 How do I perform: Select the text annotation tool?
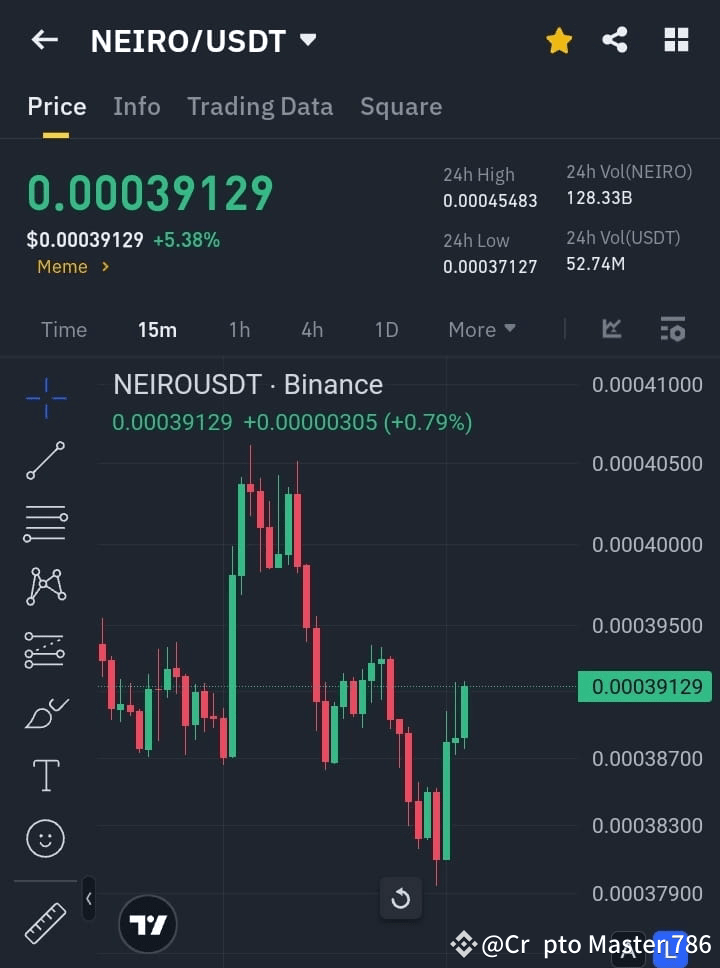tap(45, 775)
